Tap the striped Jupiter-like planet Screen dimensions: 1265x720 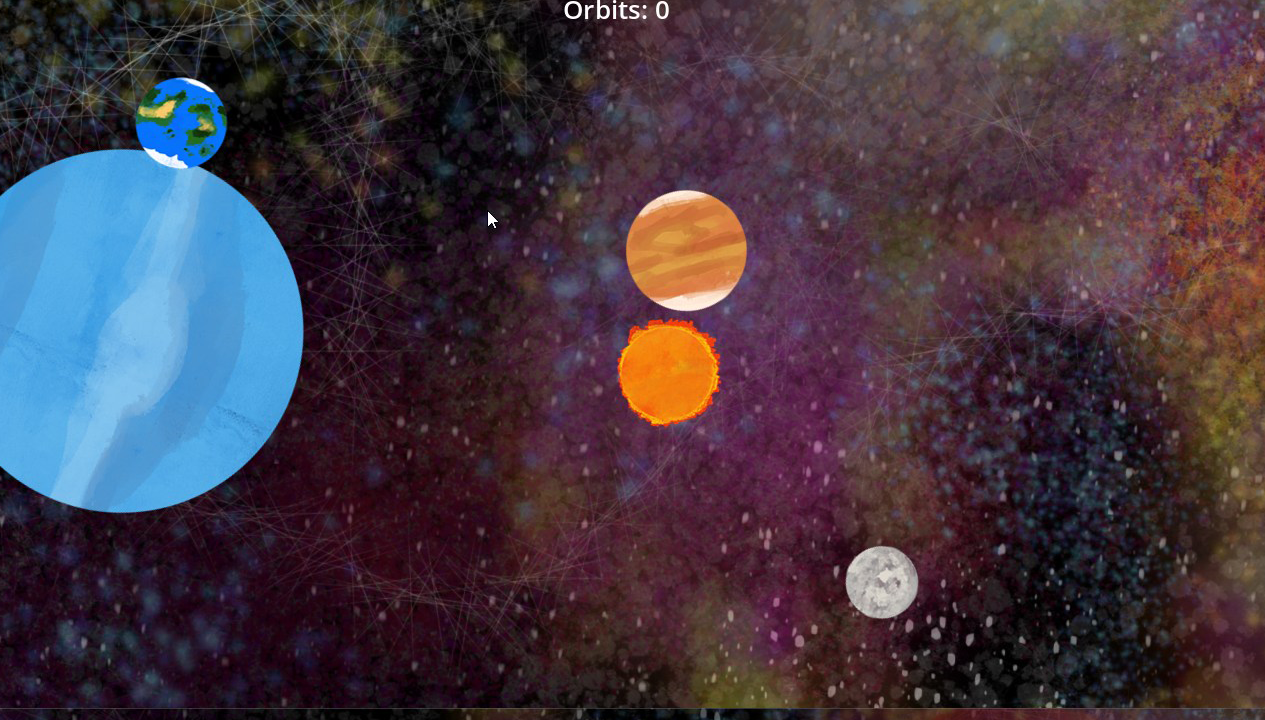[686, 250]
